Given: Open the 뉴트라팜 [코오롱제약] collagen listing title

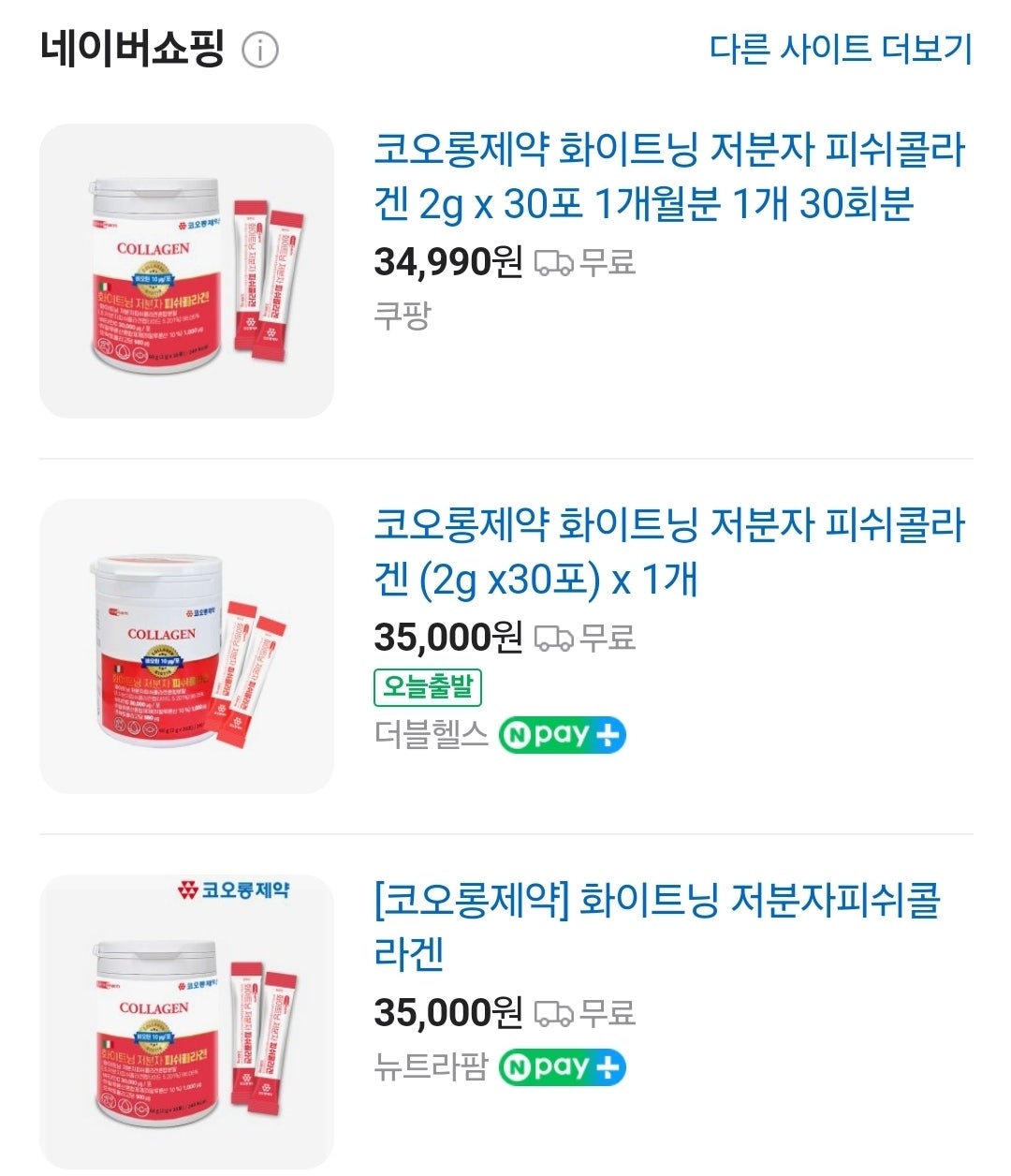Looking at the screenshot, I should (657, 926).
